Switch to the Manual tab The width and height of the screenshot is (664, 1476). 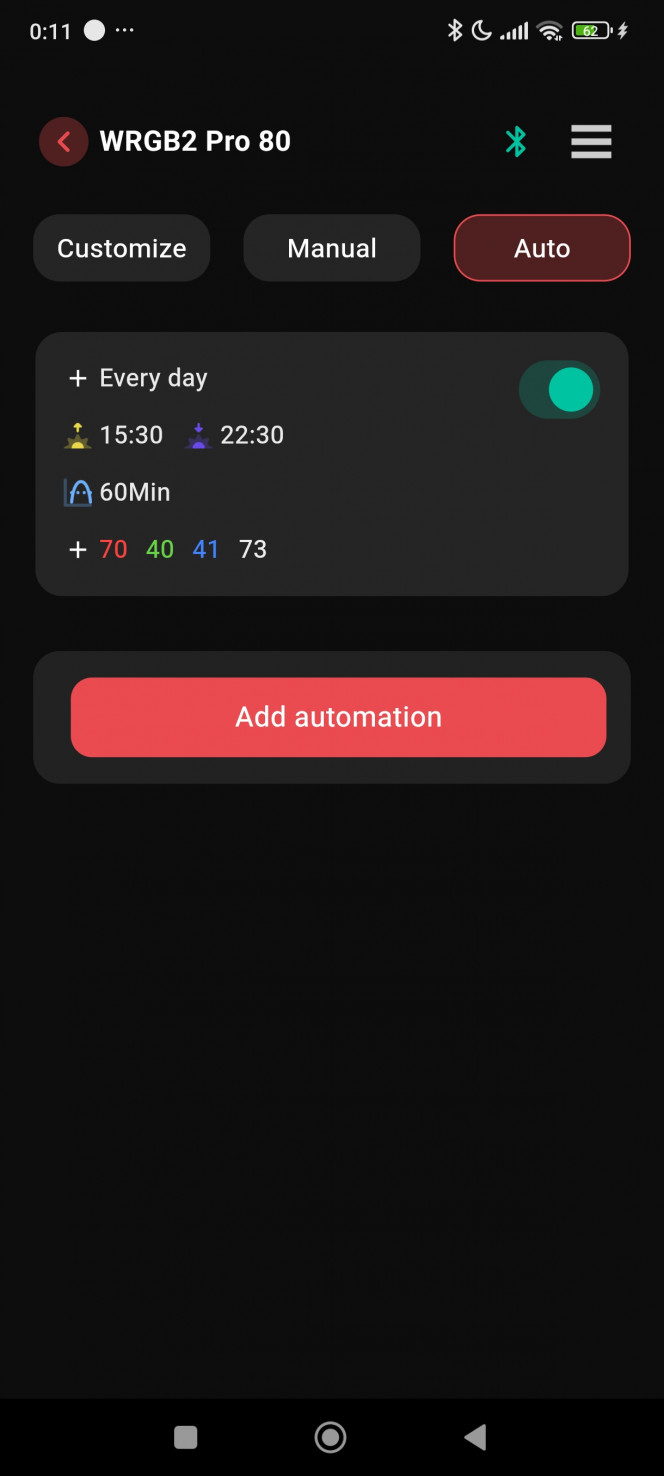[x=332, y=248]
